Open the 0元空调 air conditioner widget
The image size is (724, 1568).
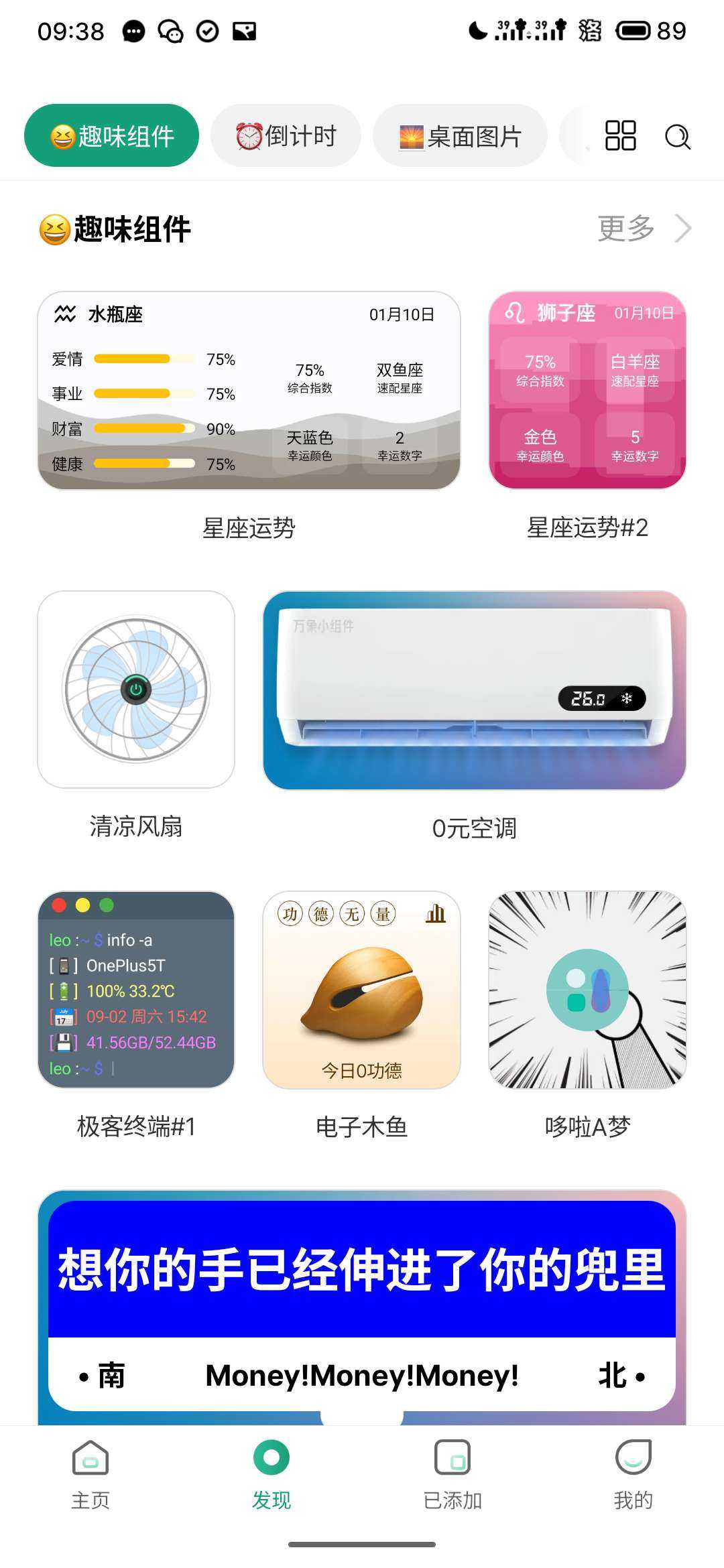[x=475, y=690]
